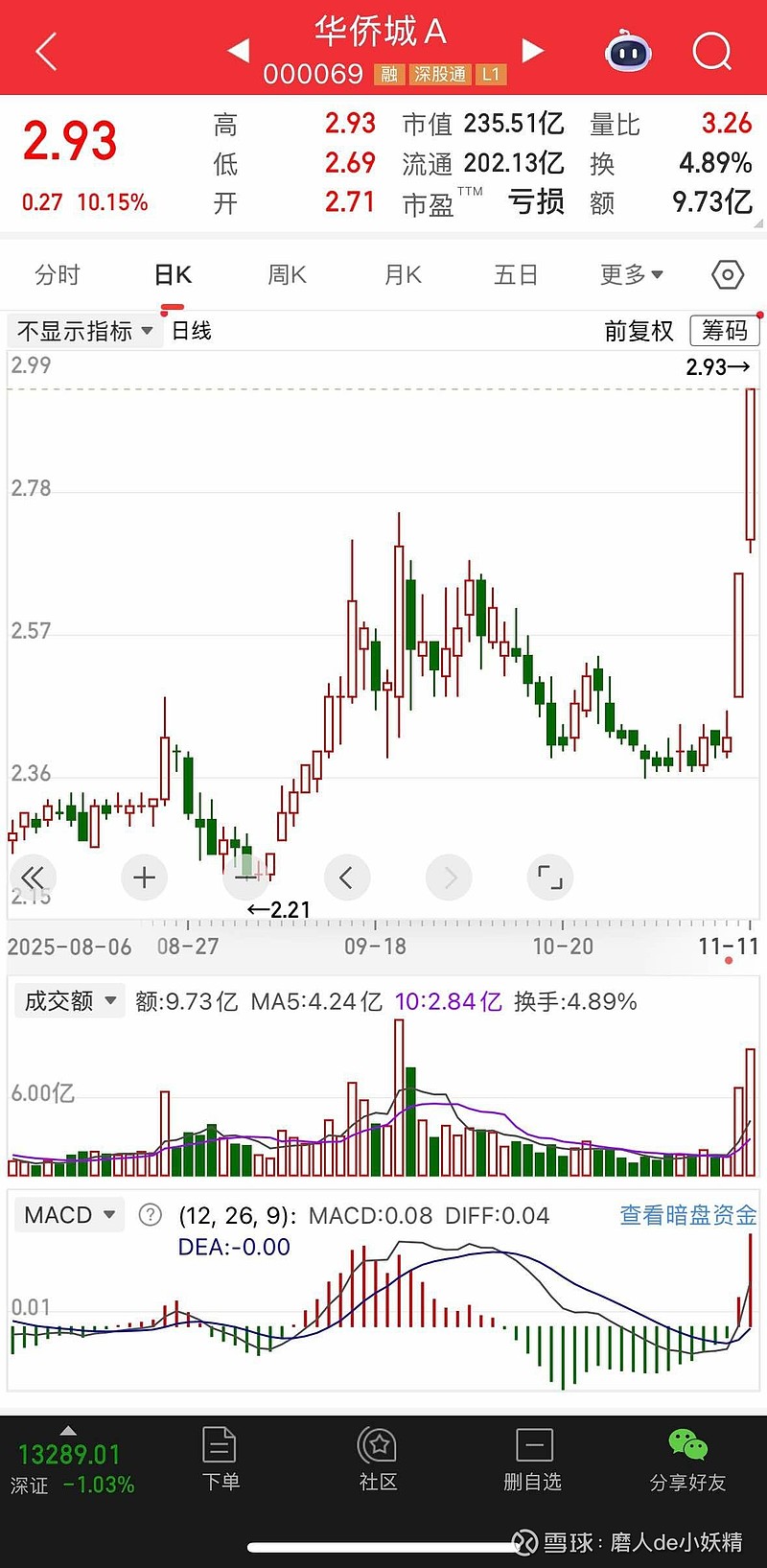Open the search function
This screenshot has height=1568, width=767.
(x=711, y=52)
